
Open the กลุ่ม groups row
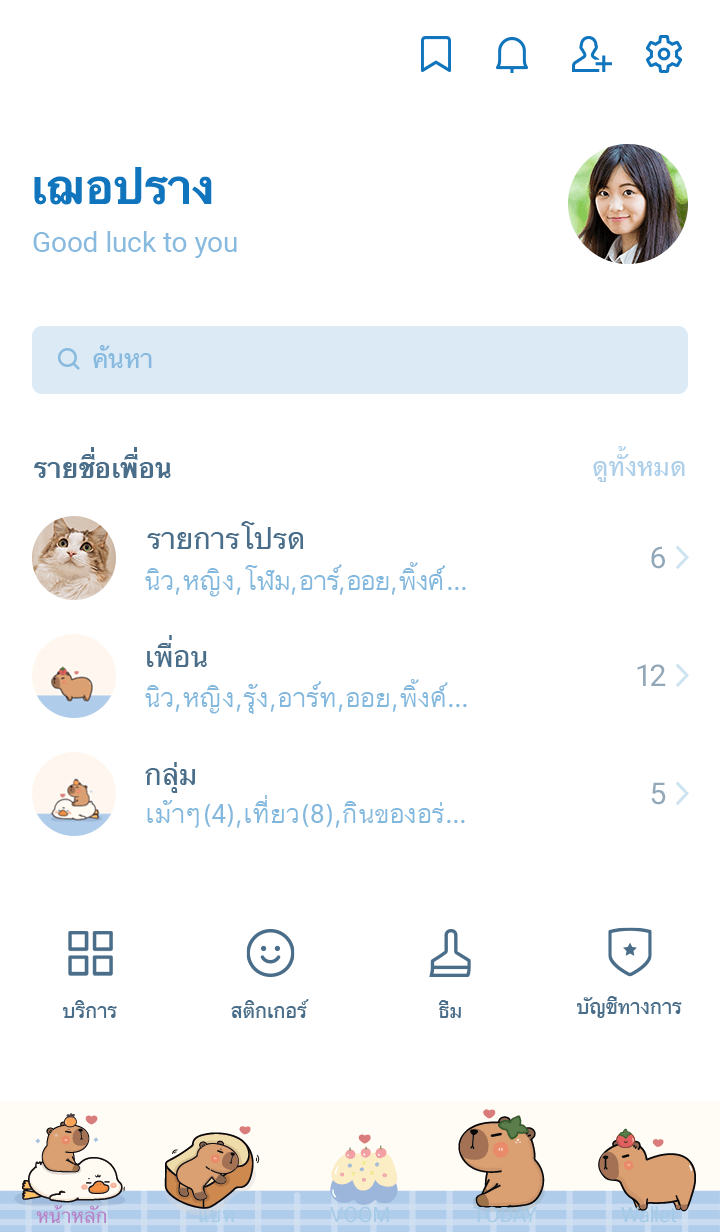[360, 794]
